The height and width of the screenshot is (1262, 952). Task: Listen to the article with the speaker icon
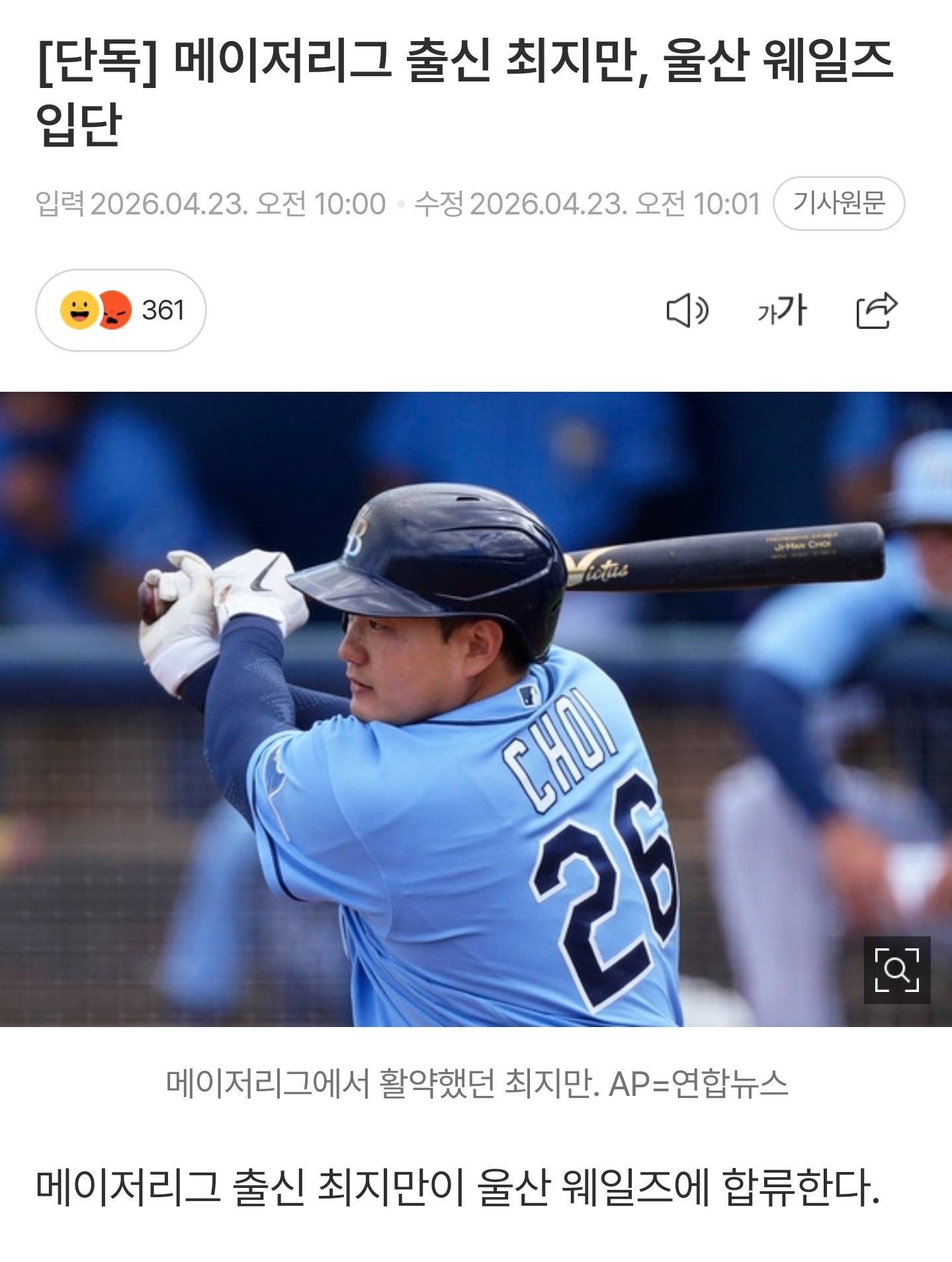[687, 310]
